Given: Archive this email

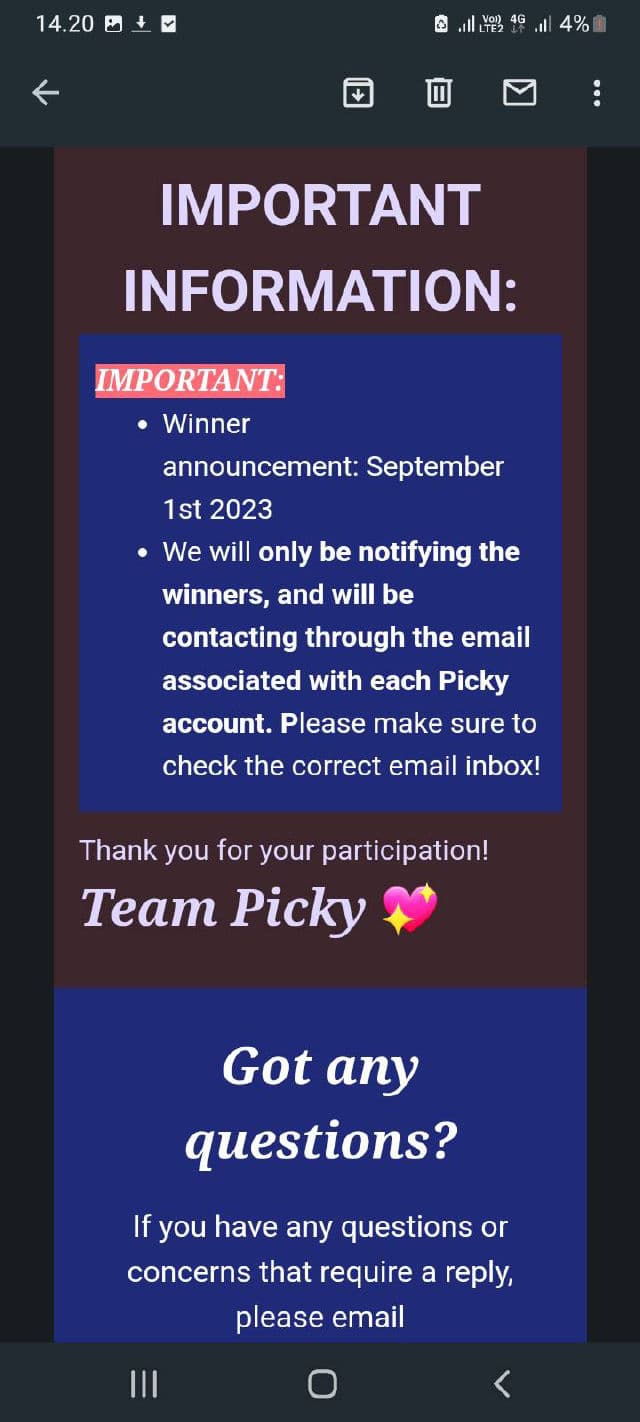Looking at the screenshot, I should pyautogui.click(x=358, y=93).
